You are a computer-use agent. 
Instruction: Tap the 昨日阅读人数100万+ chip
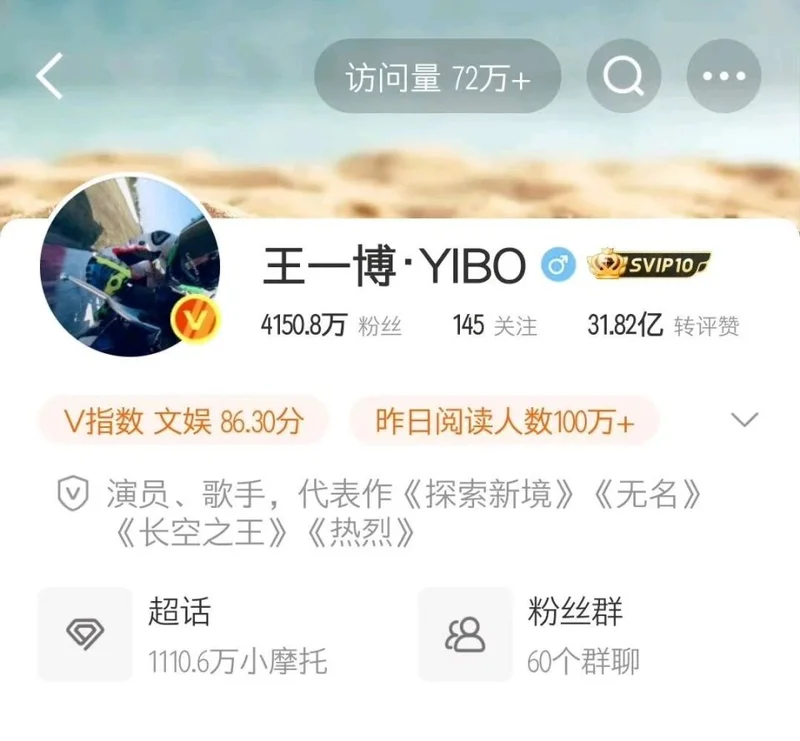pyautogui.click(x=504, y=421)
